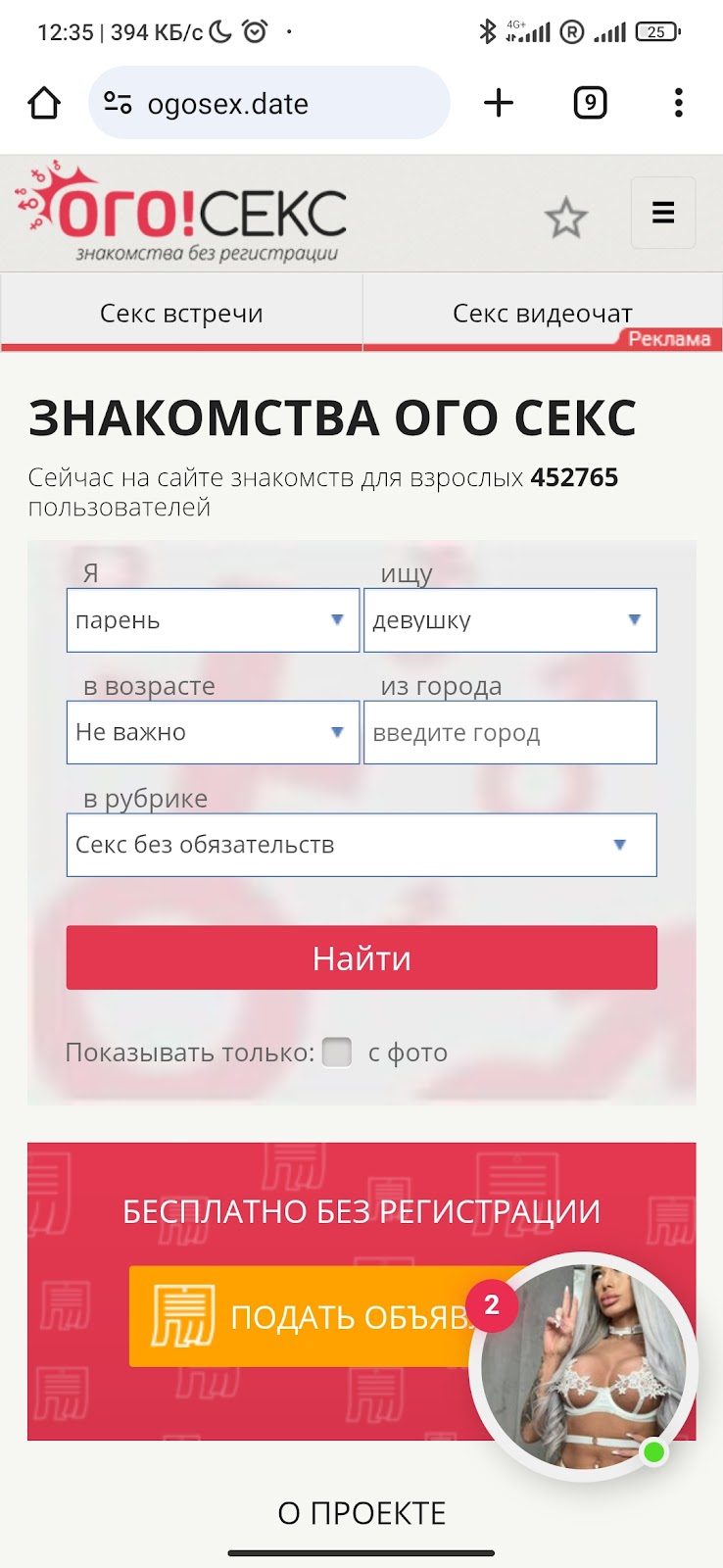Screen dimensions: 723x1568
Task: Open a new browser tab
Action: [499, 103]
